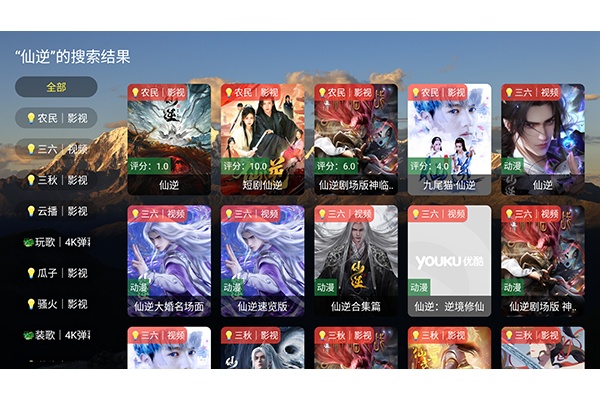
Task: Filter results by 瓜子｜影视 source
Action: 56,273
